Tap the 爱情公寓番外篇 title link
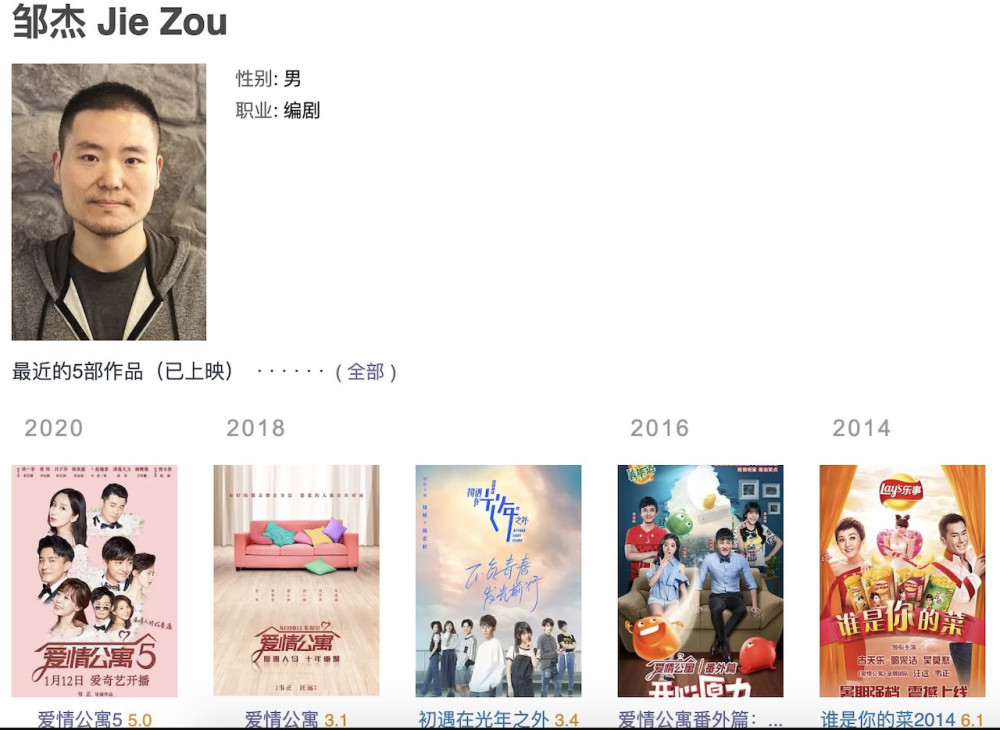Screen dimensions: 1000x730 [690, 719]
